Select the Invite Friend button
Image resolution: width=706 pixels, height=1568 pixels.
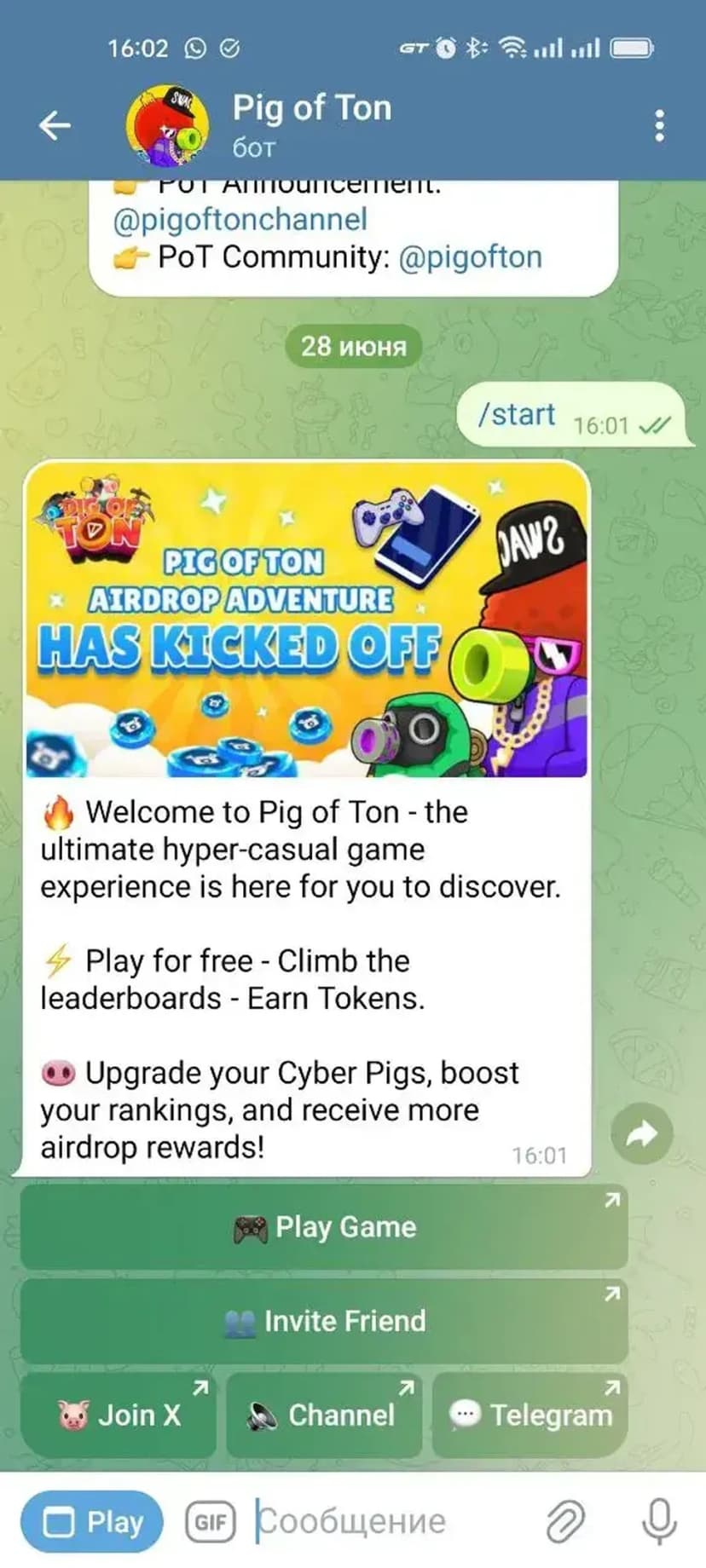[324, 1321]
